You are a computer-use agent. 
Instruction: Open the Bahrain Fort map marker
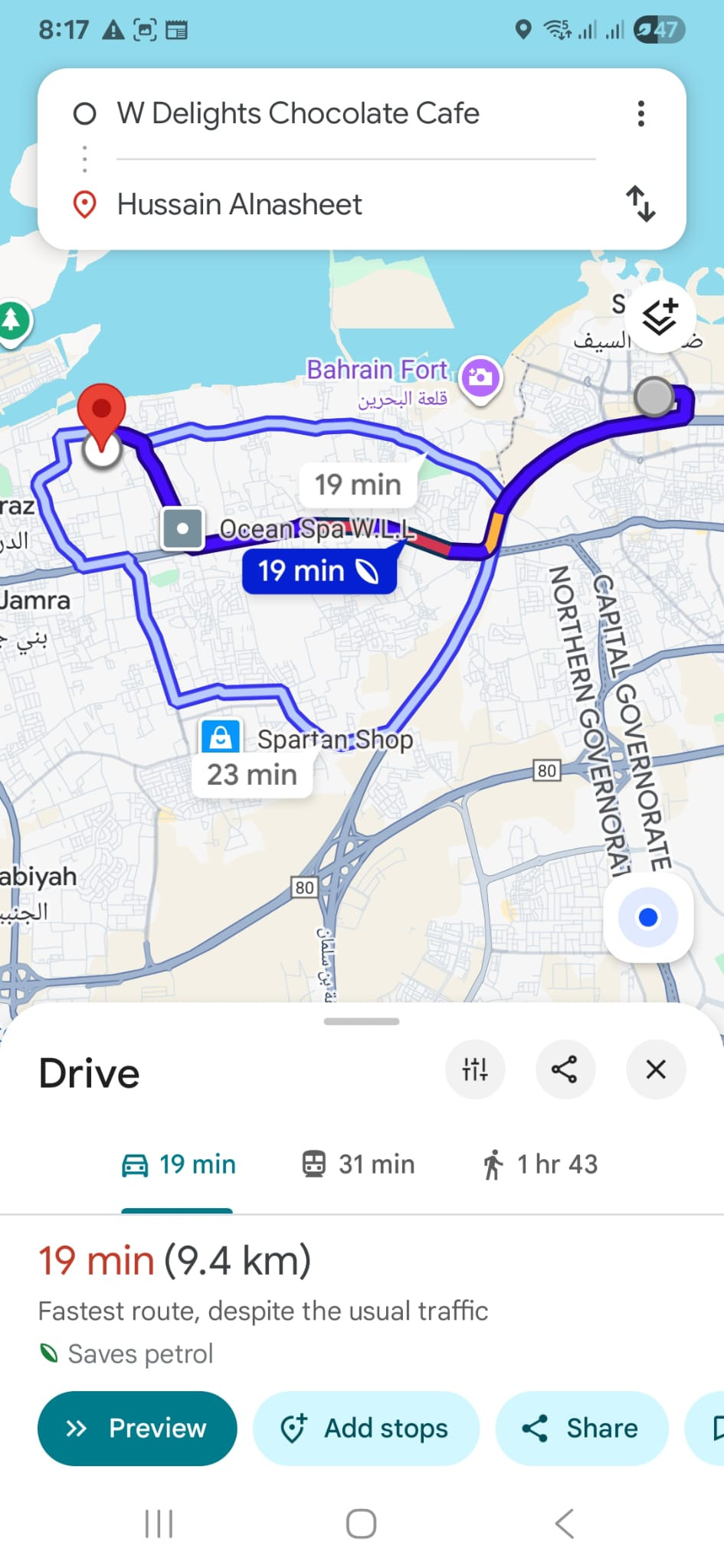(x=480, y=377)
